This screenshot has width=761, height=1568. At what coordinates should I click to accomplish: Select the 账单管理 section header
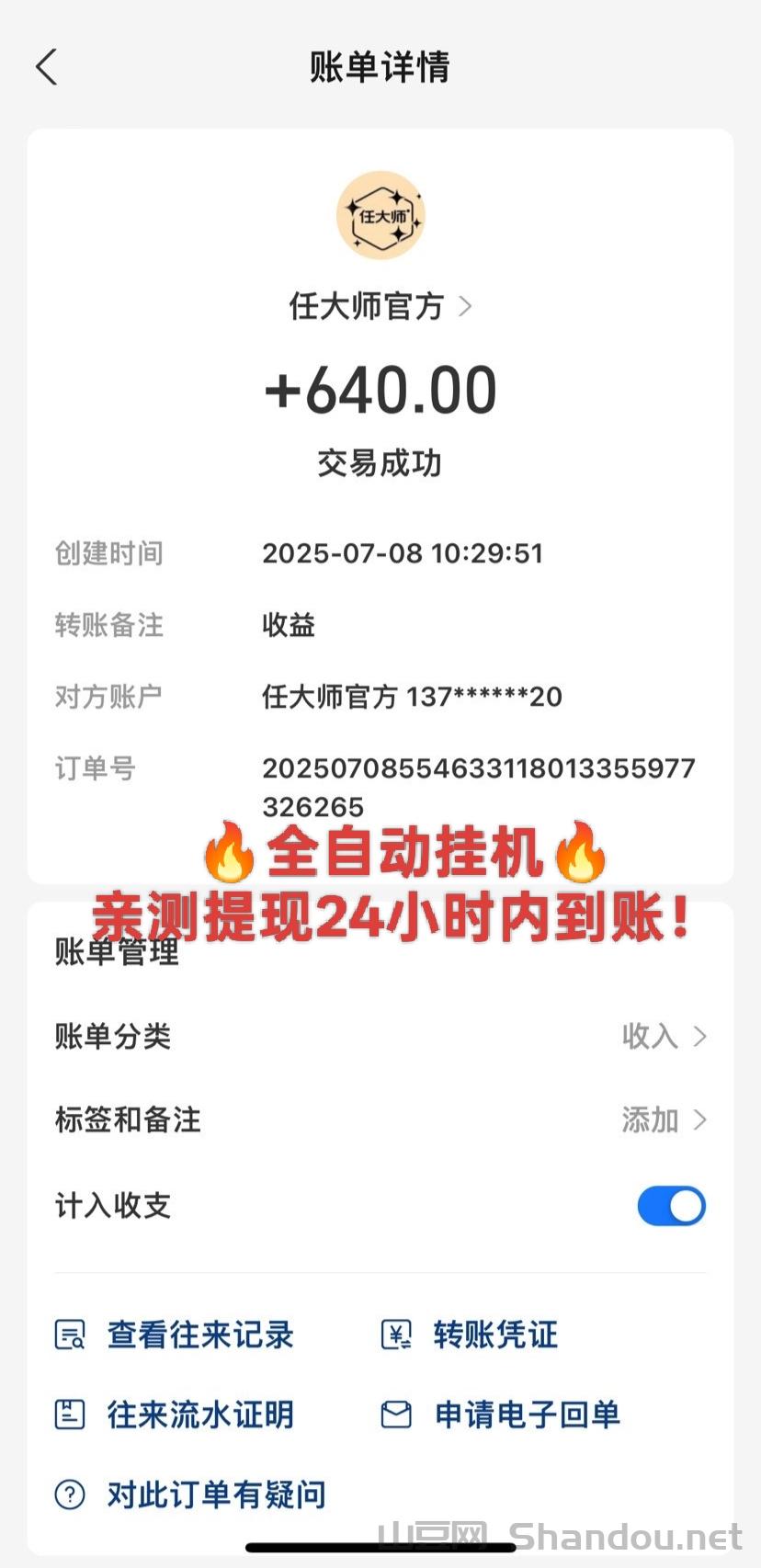[117, 953]
